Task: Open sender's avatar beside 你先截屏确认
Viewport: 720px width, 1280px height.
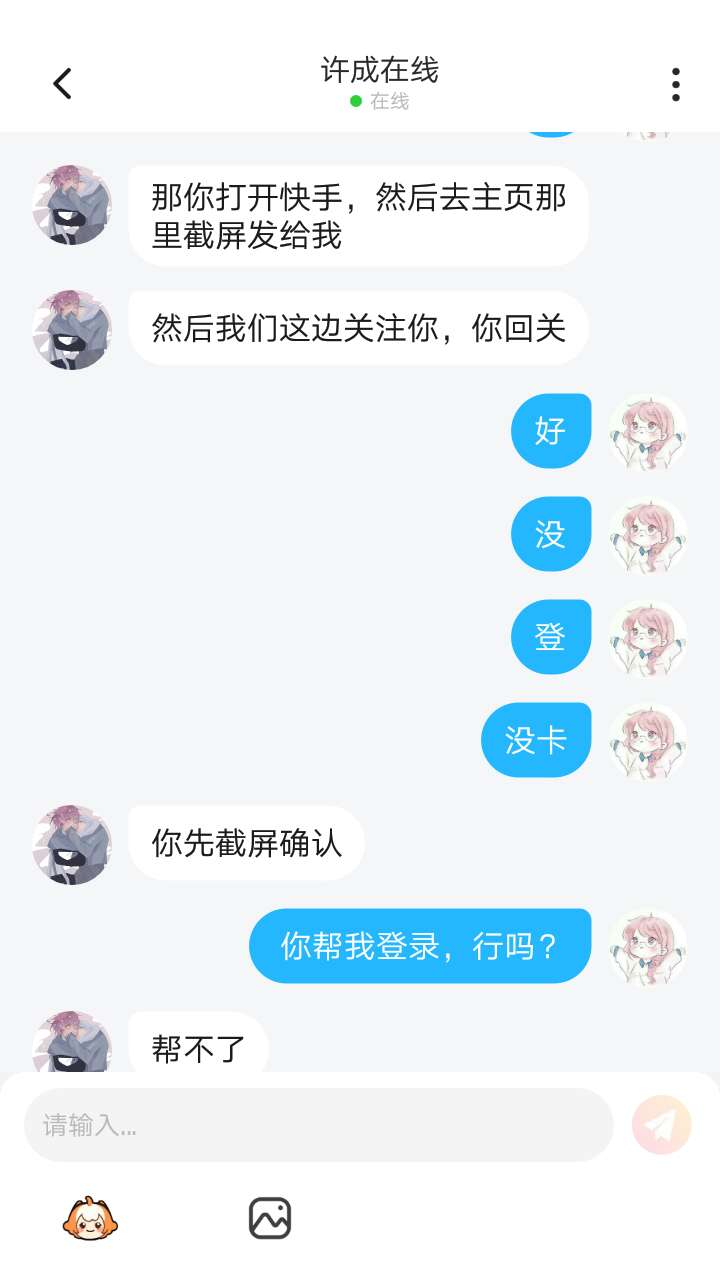Action: (x=72, y=844)
